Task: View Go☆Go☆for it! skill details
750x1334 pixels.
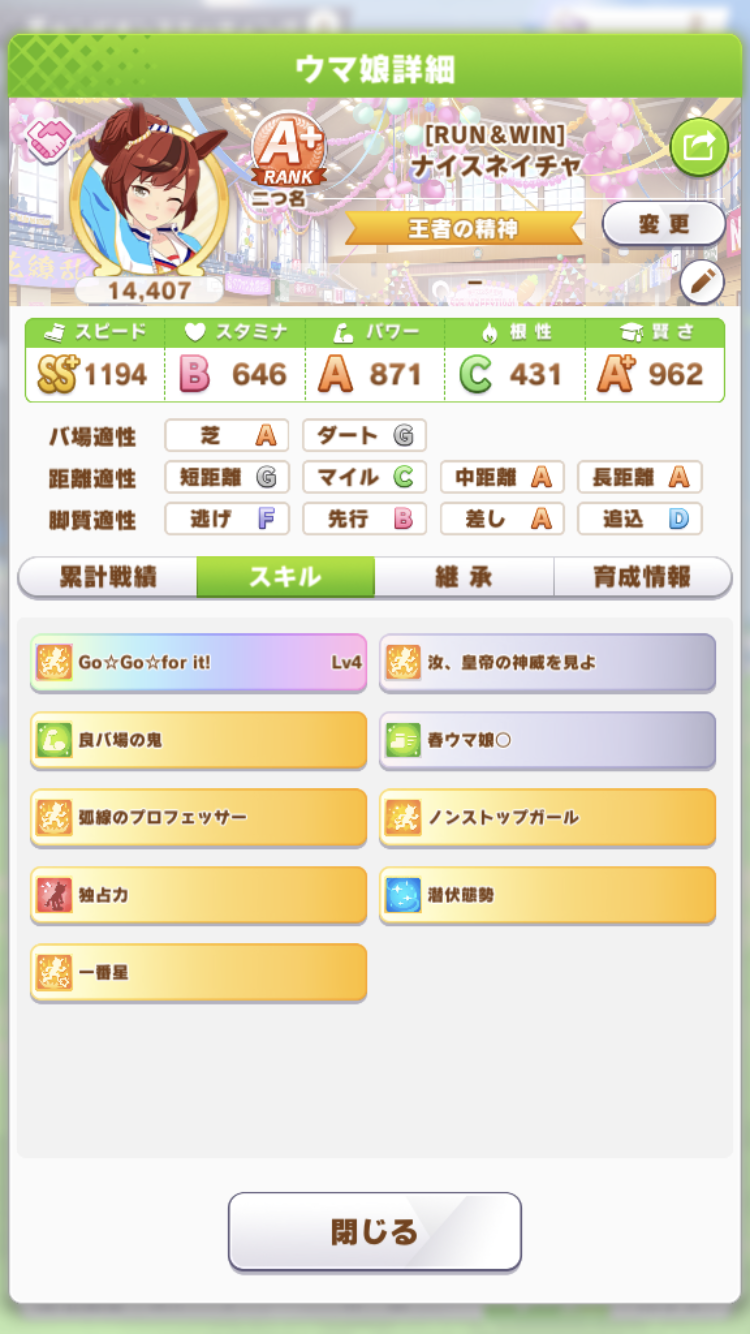Action: click(198, 662)
